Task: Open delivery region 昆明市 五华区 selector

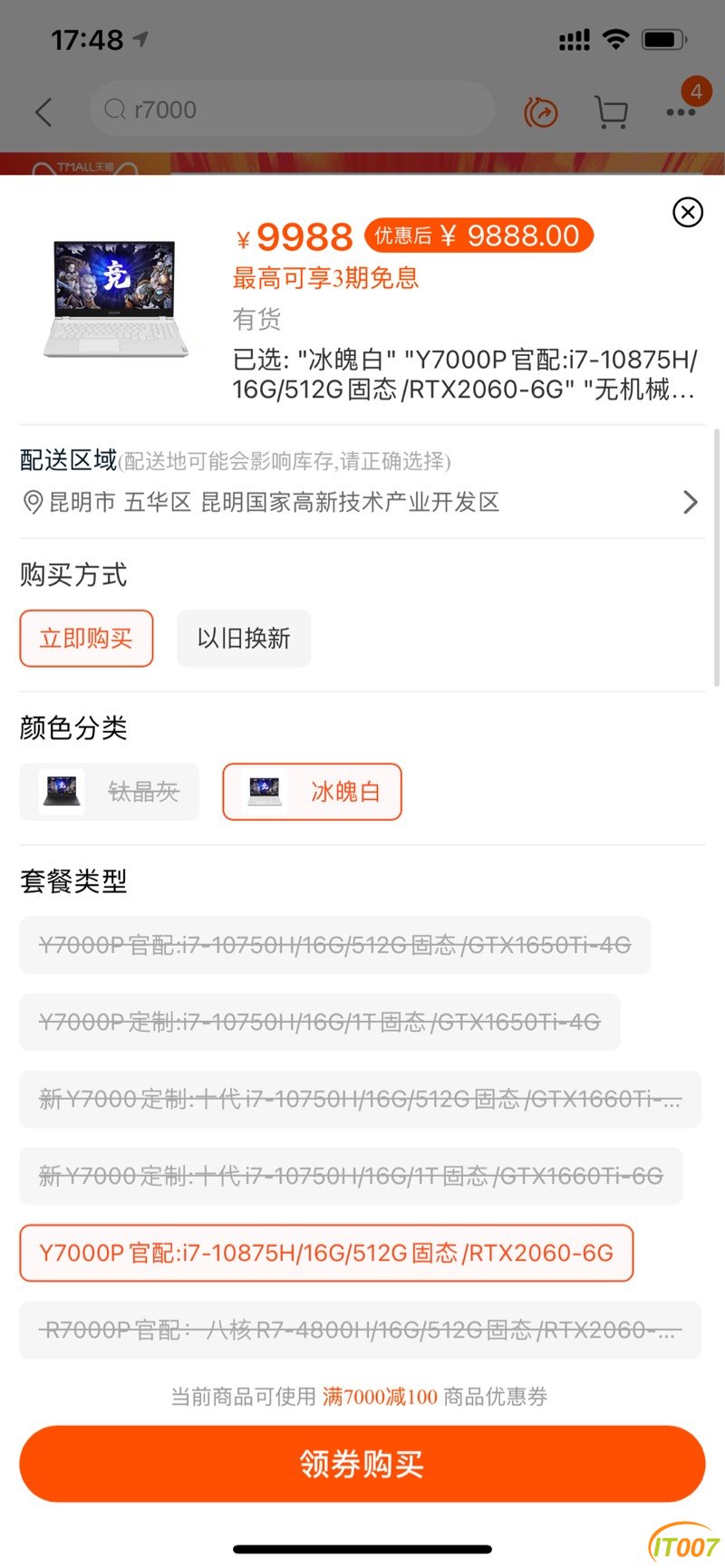Action: pos(361,502)
